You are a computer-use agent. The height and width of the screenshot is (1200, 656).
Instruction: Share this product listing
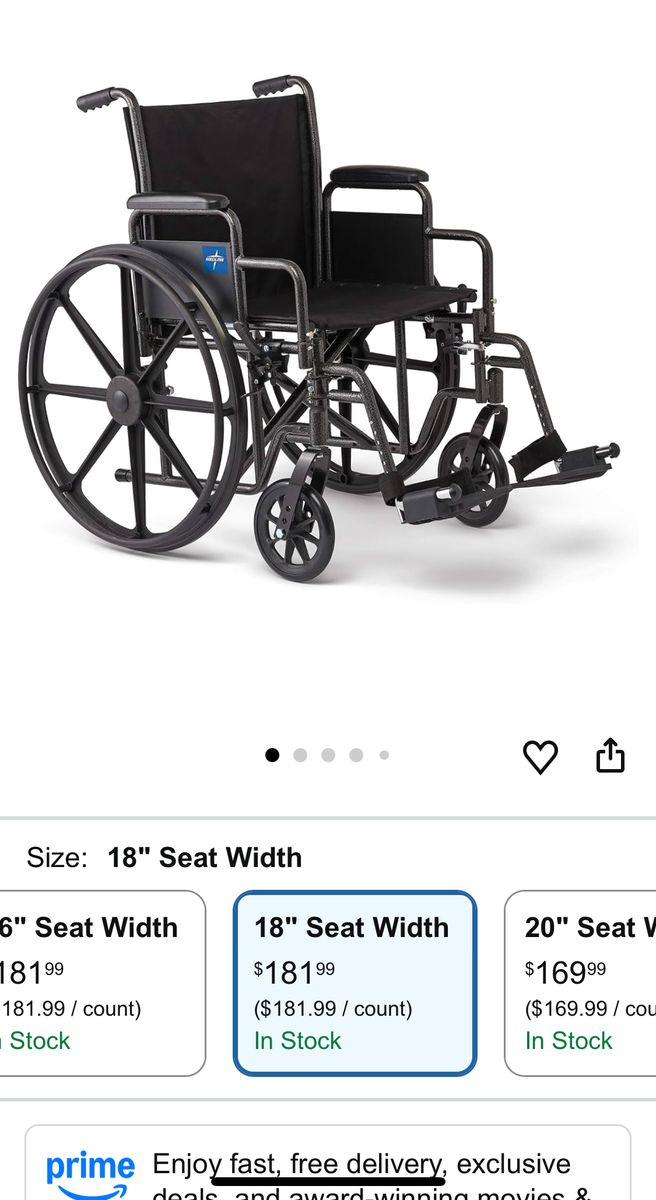click(610, 756)
